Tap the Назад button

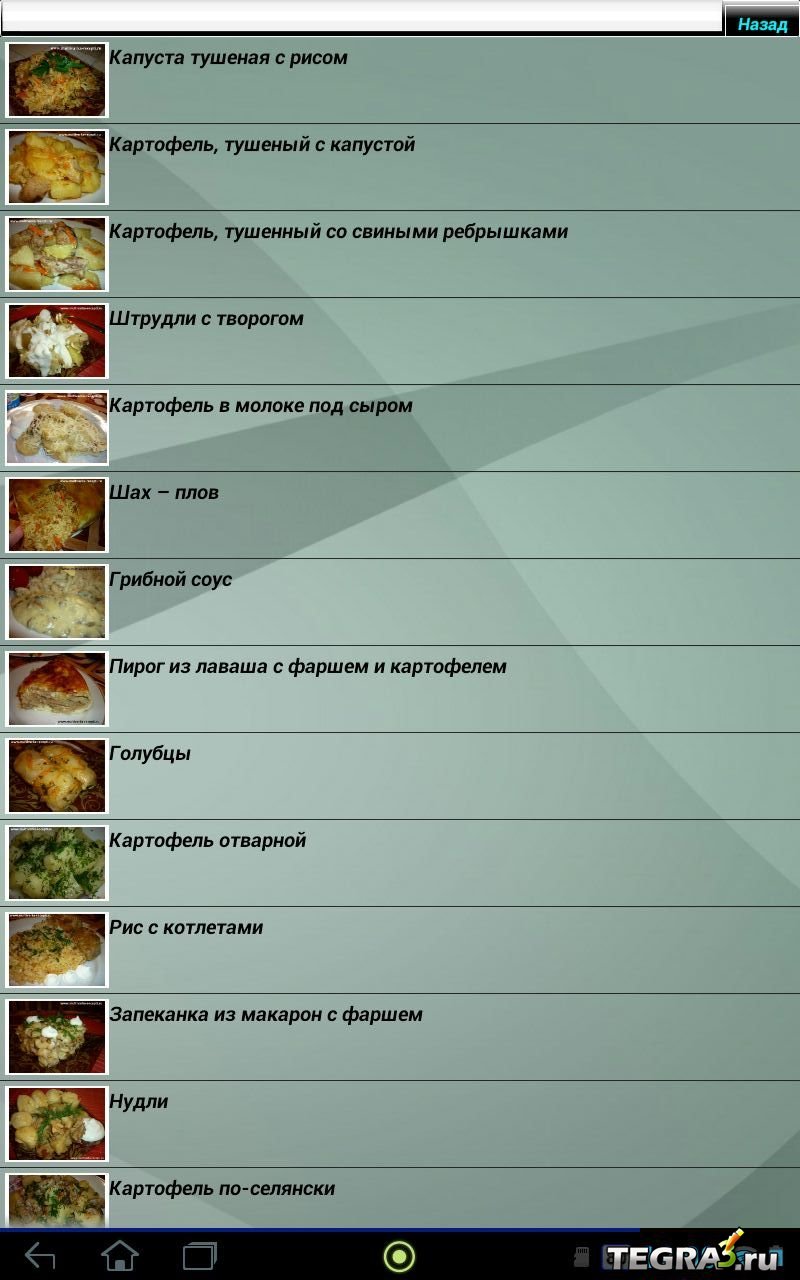coord(762,23)
